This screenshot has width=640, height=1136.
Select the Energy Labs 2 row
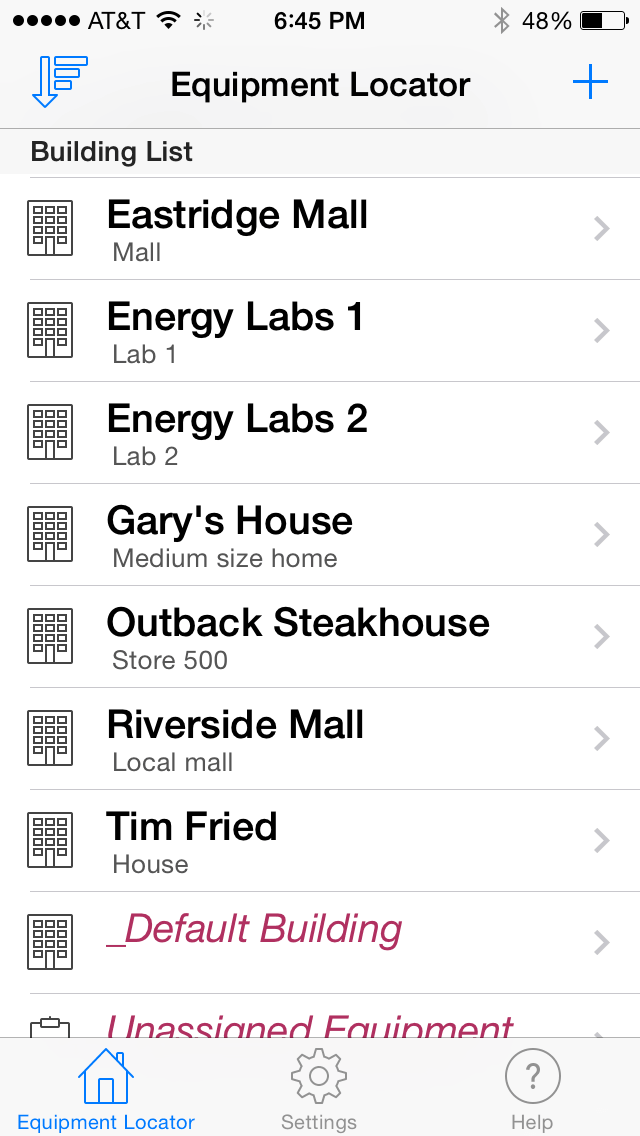[x=320, y=433]
